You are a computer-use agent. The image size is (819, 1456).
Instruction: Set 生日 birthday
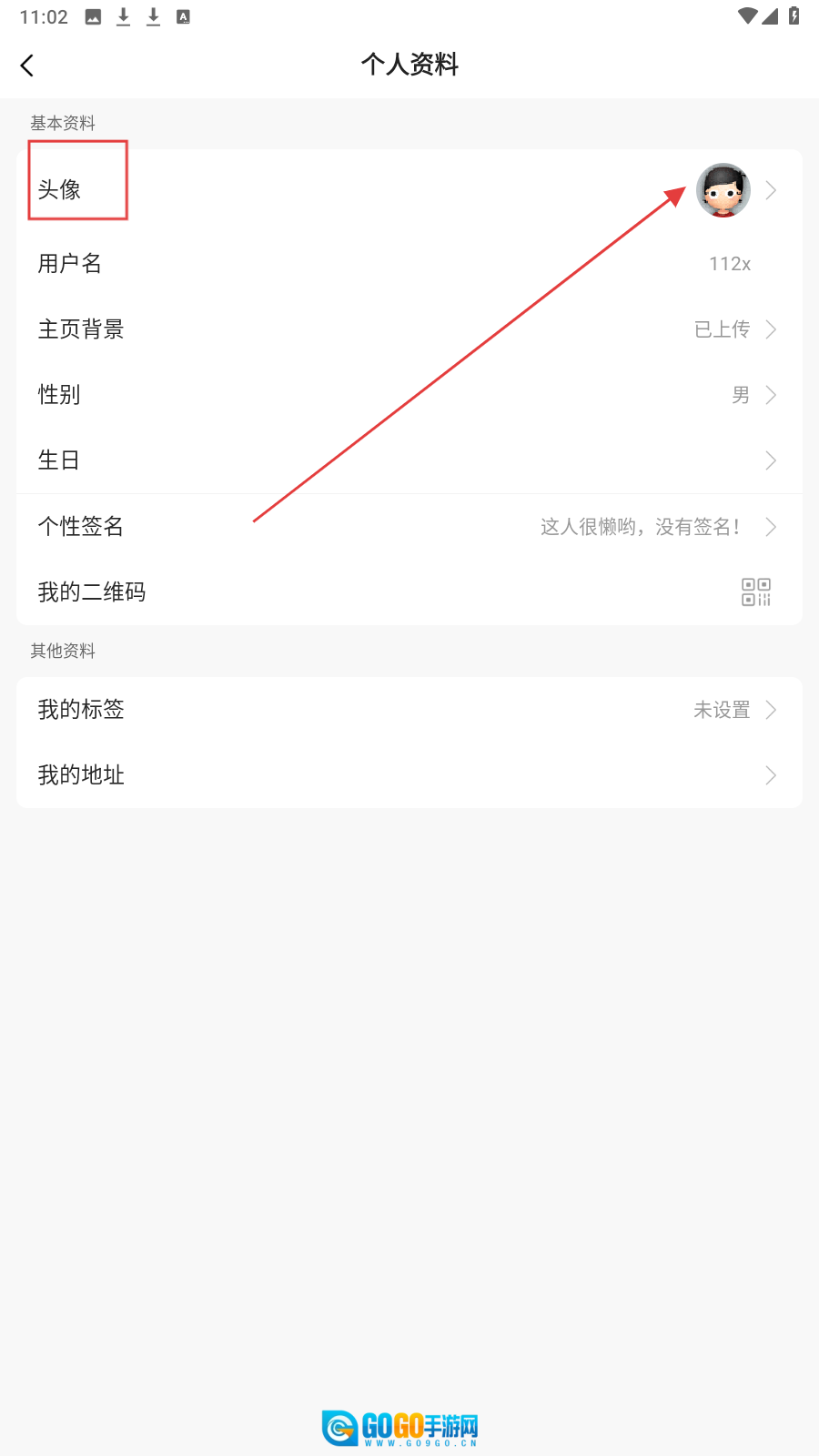[409, 460]
